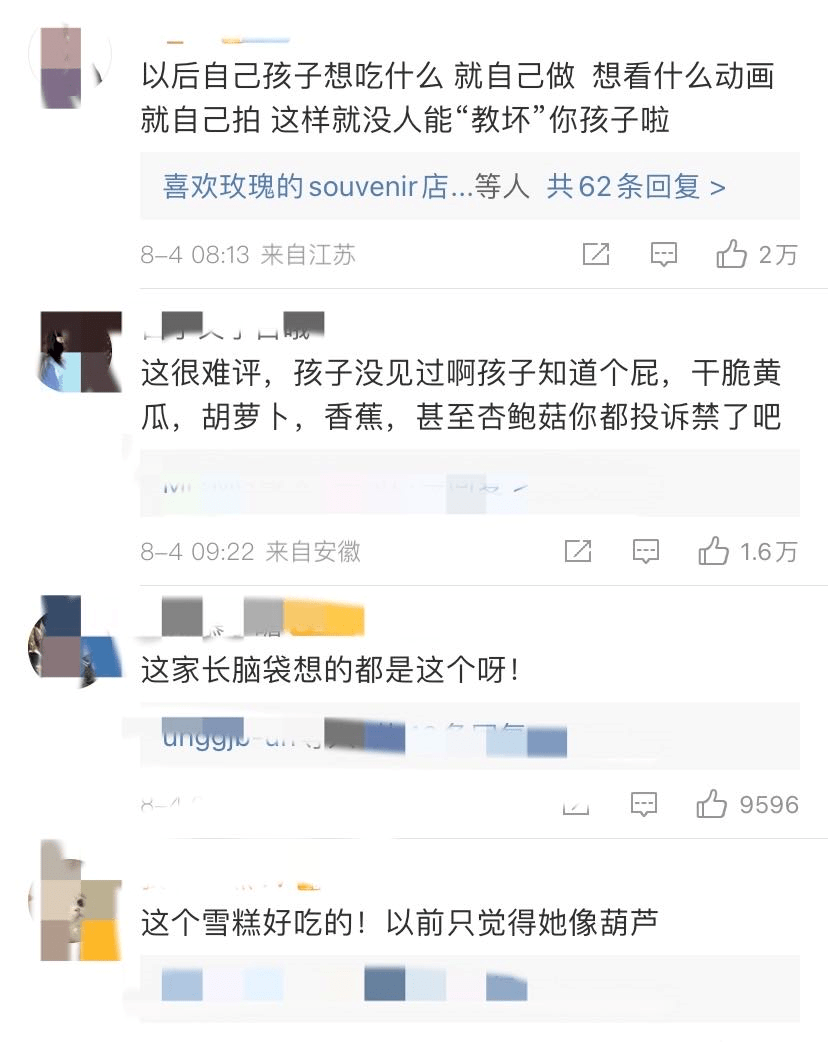Like the comment with 1.6万 likes
Image resolution: width=828 pixels, height=1042 pixels.
click(713, 550)
